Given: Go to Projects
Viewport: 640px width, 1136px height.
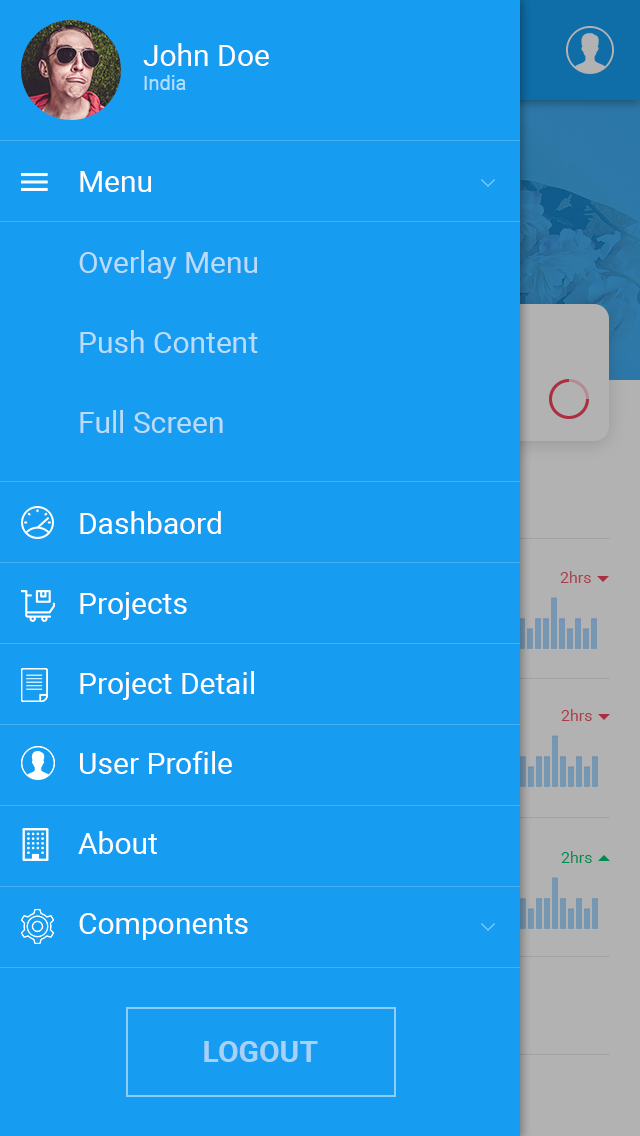Looking at the screenshot, I should point(133,604).
